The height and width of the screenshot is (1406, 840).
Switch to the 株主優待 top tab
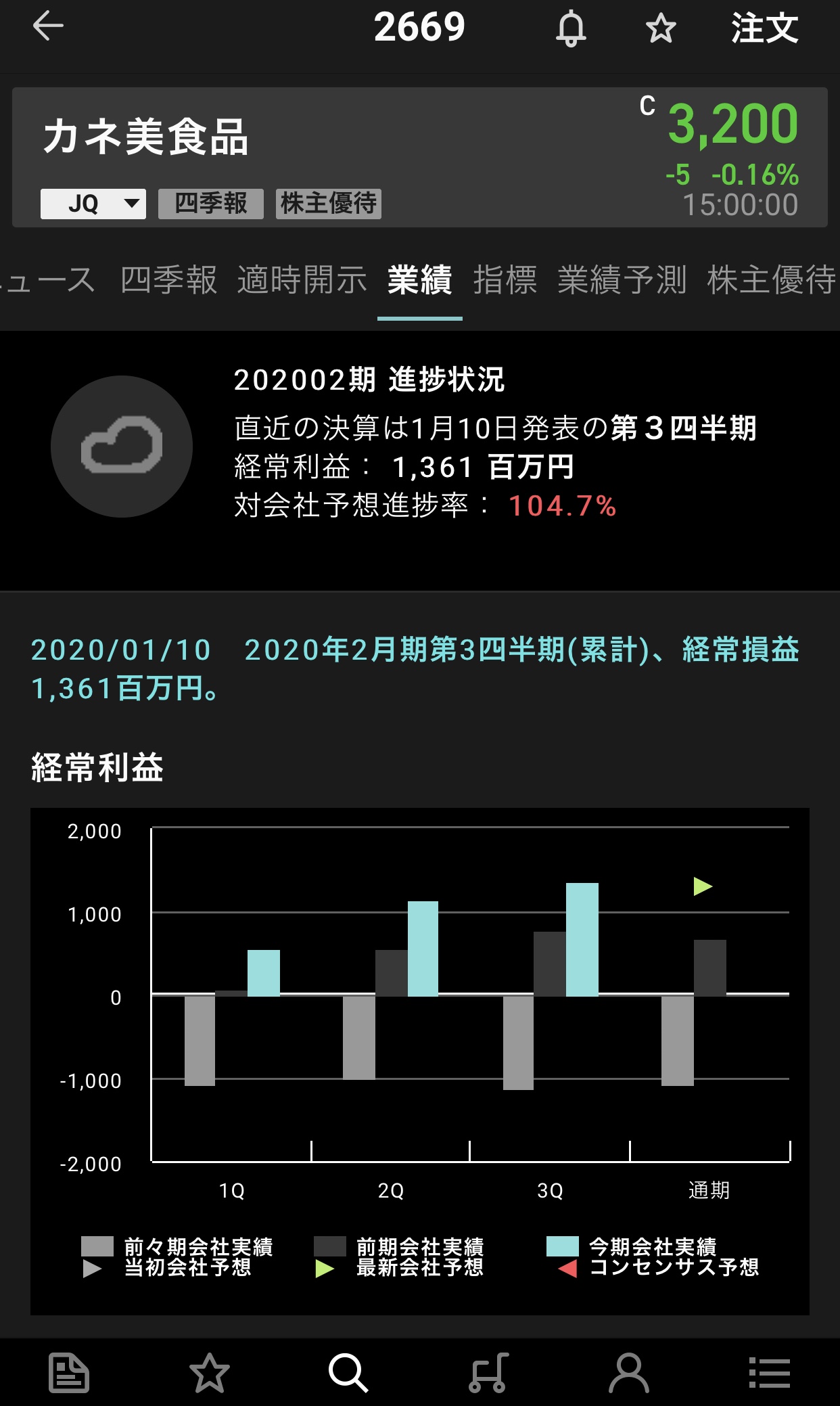[771, 280]
